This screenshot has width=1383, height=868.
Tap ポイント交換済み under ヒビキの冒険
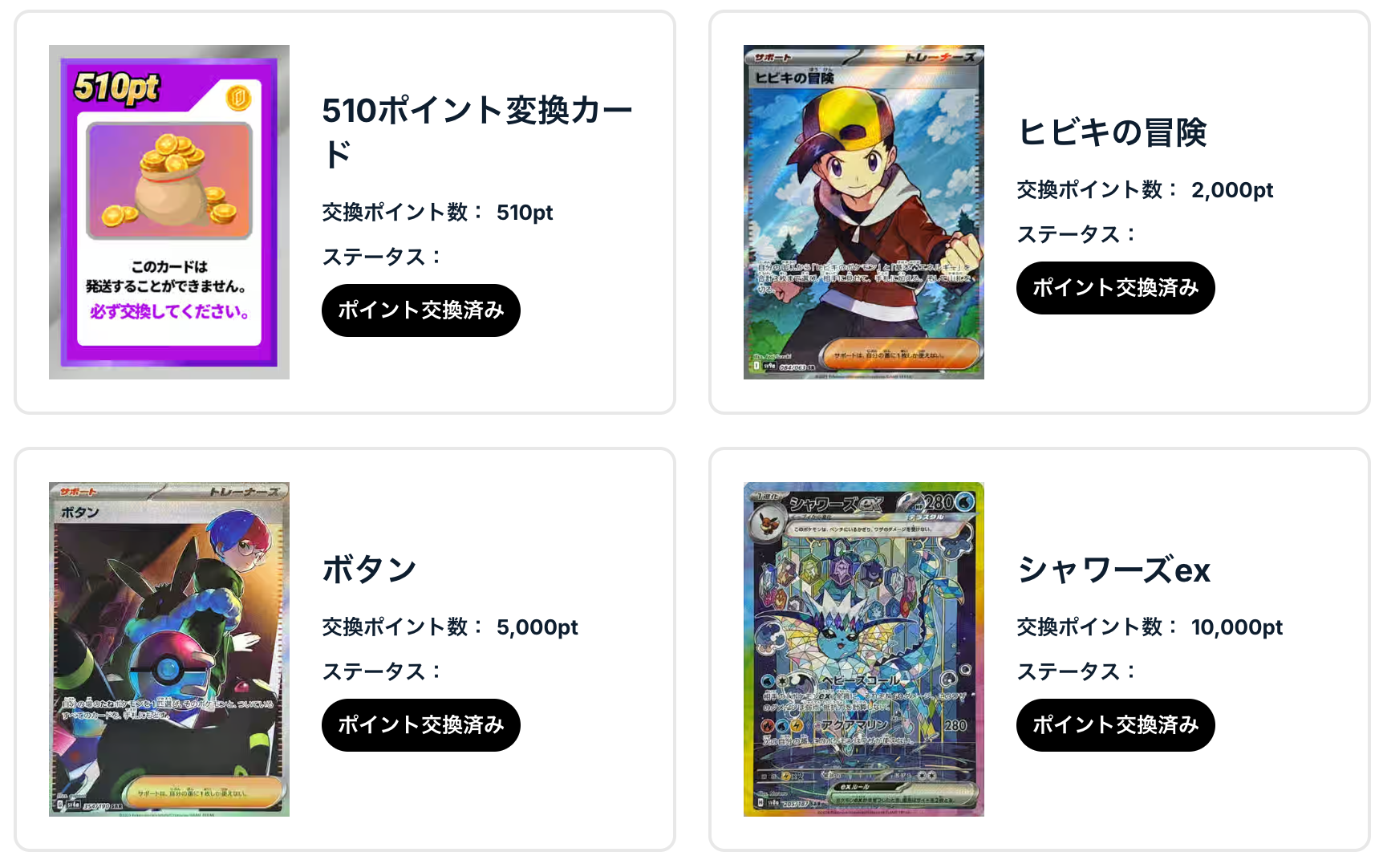tap(1115, 288)
